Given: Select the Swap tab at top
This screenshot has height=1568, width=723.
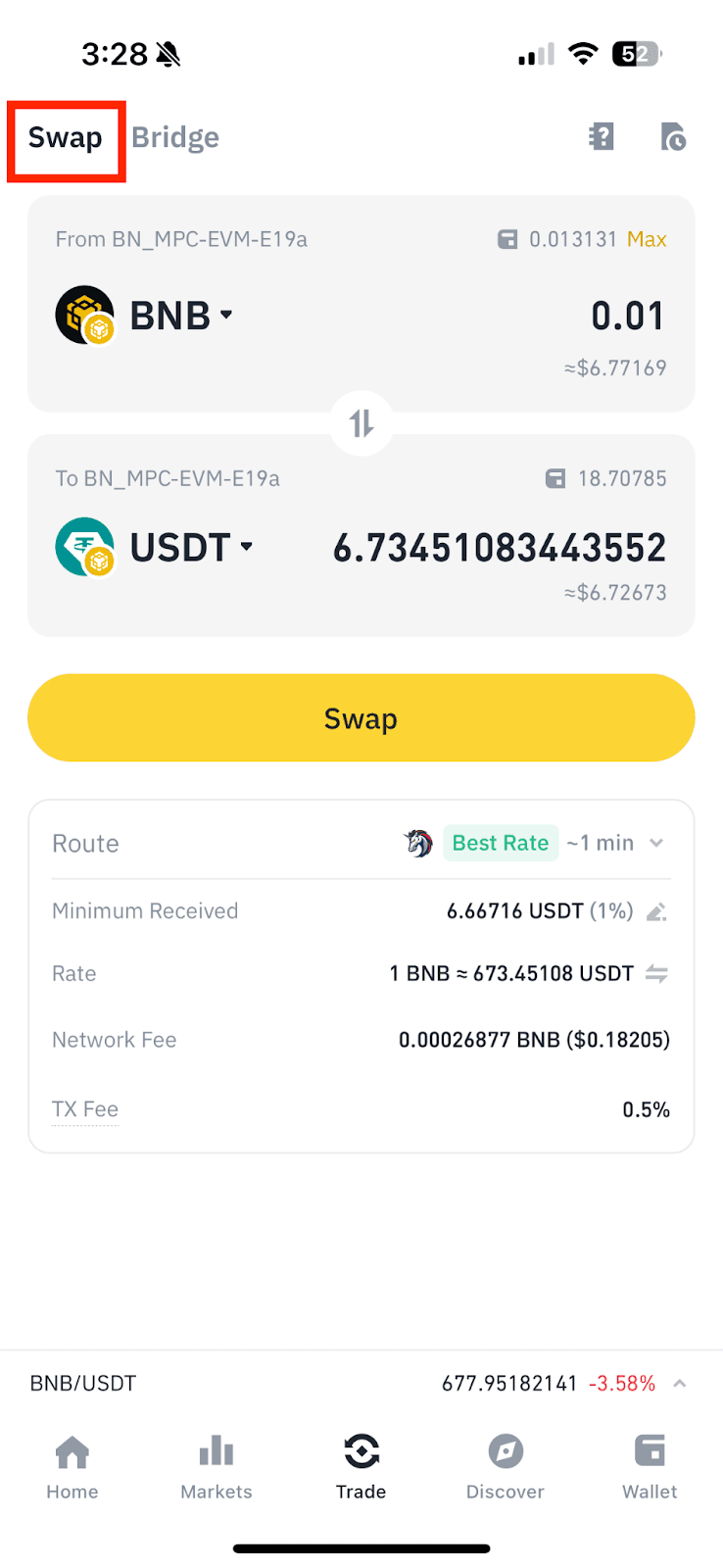Looking at the screenshot, I should click(65, 137).
